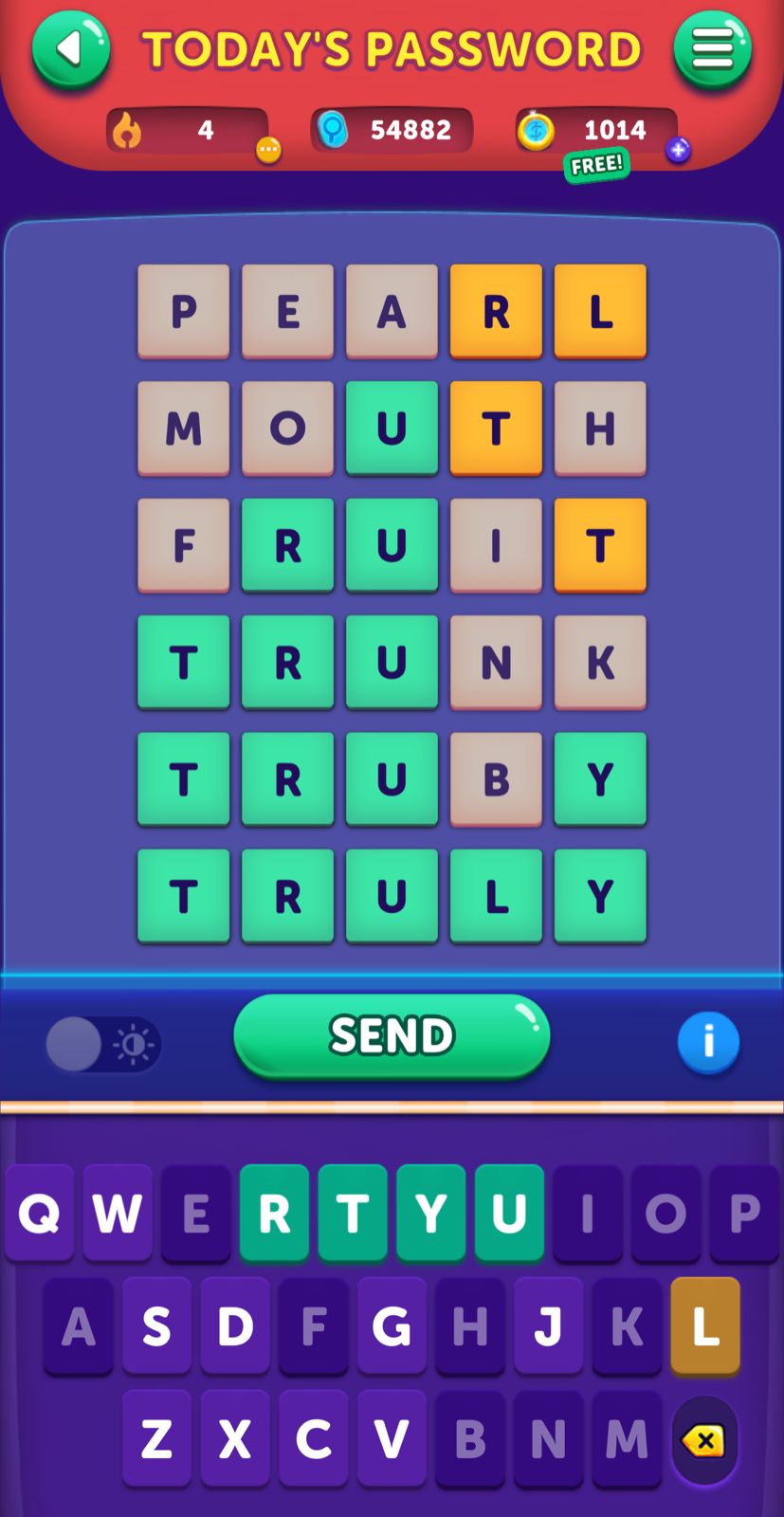Screen dimensions: 784x1517
Task: Open the info button
Action: (708, 1042)
